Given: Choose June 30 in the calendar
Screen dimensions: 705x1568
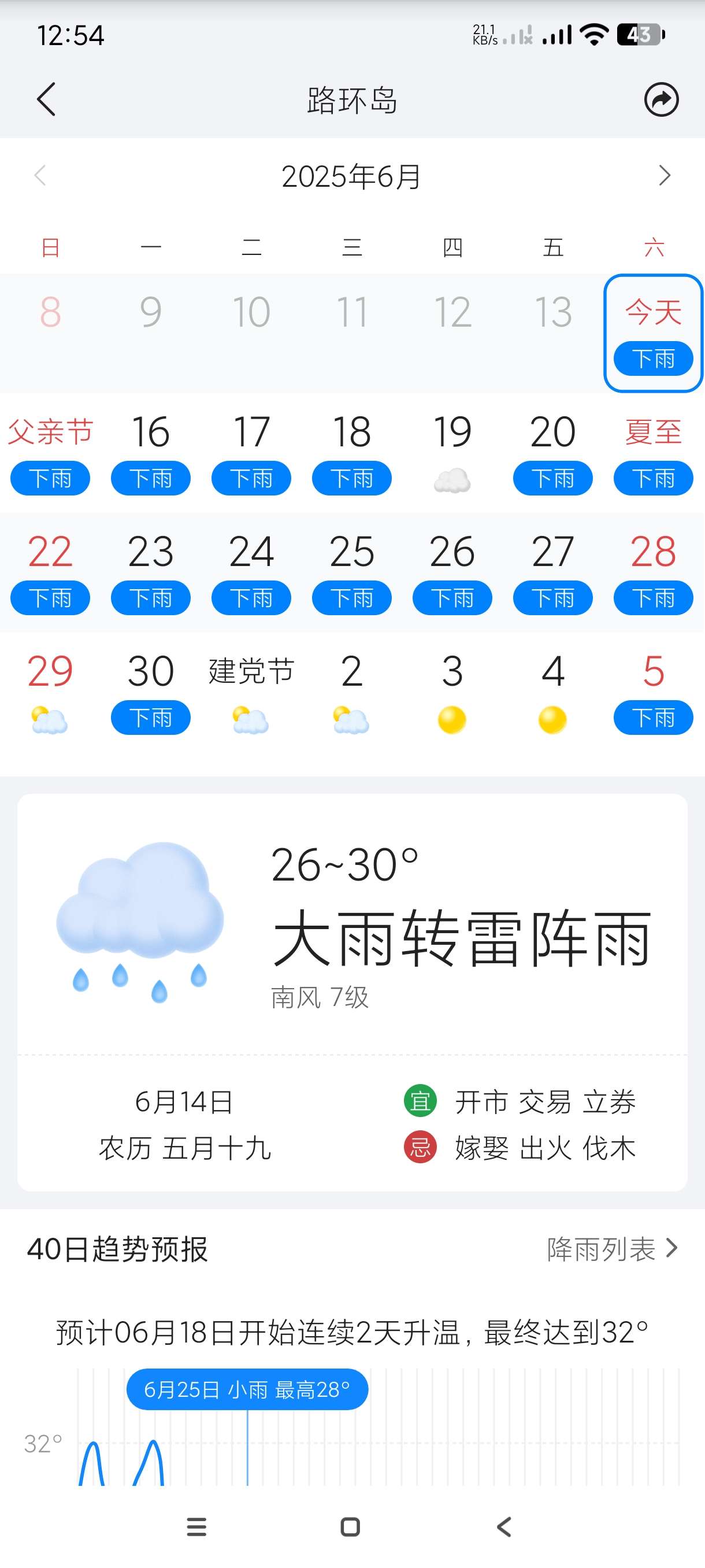Looking at the screenshot, I should 151,691.
